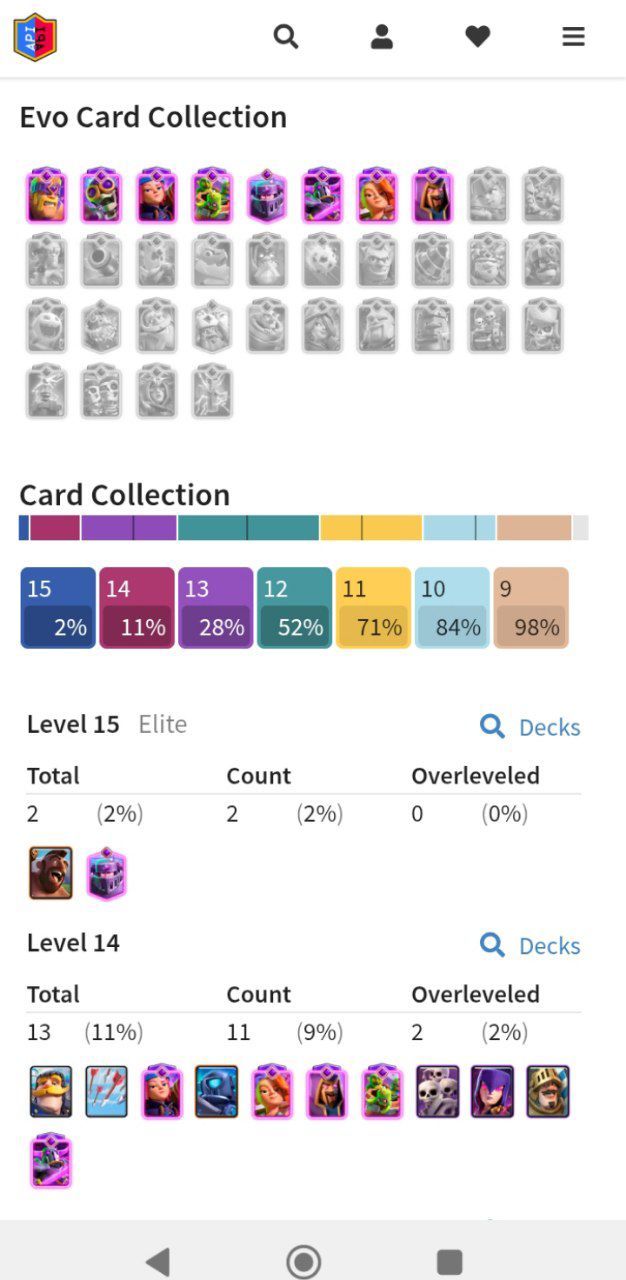
Task: Go to the system home screen
Action: pos(303,1261)
